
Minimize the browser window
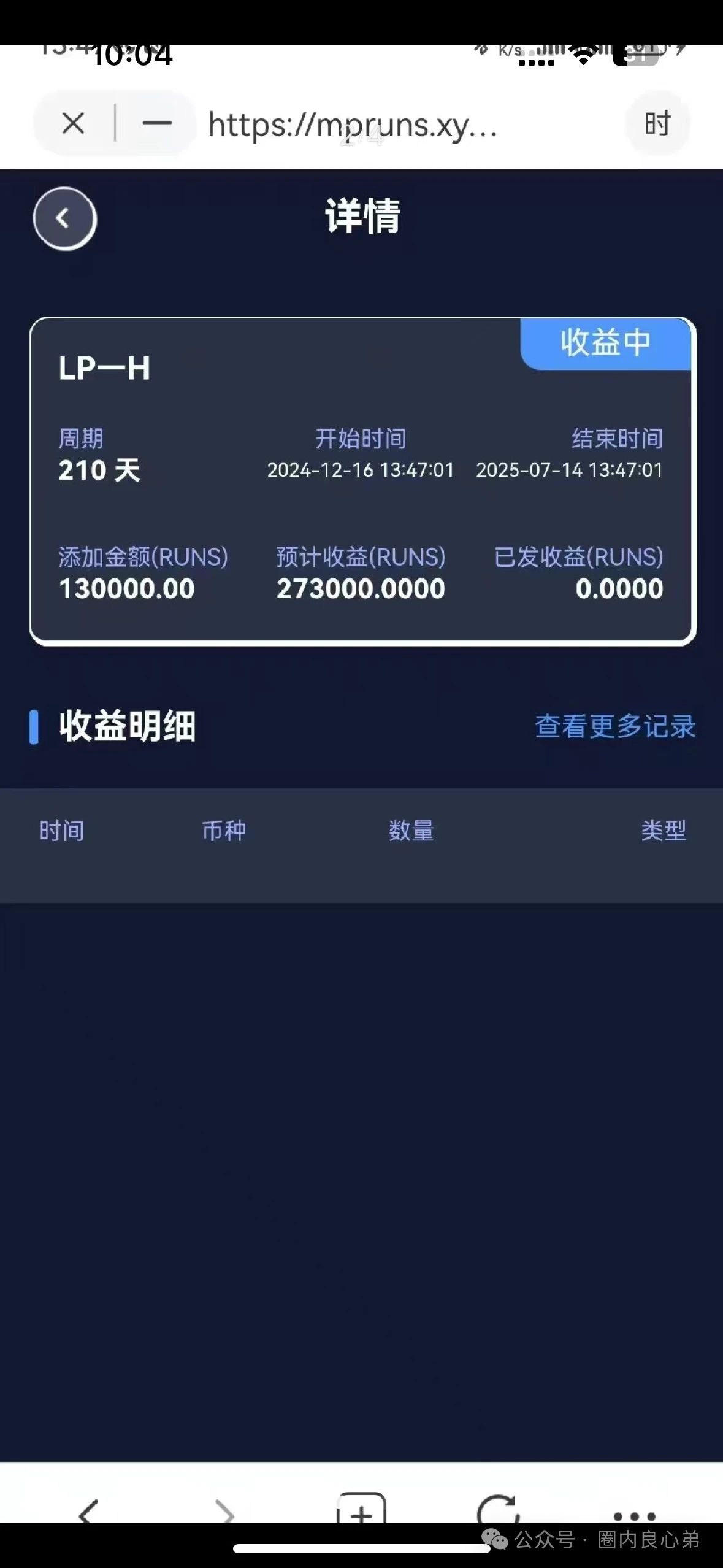(156, 124)
